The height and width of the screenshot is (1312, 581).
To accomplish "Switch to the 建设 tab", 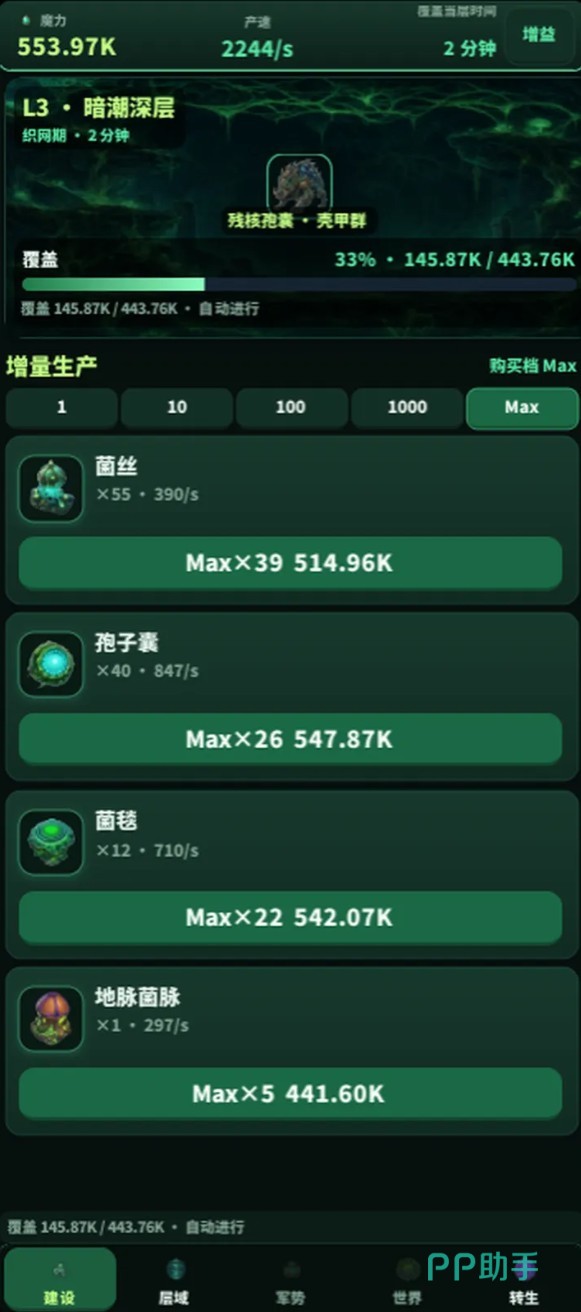I will 60,1280.
